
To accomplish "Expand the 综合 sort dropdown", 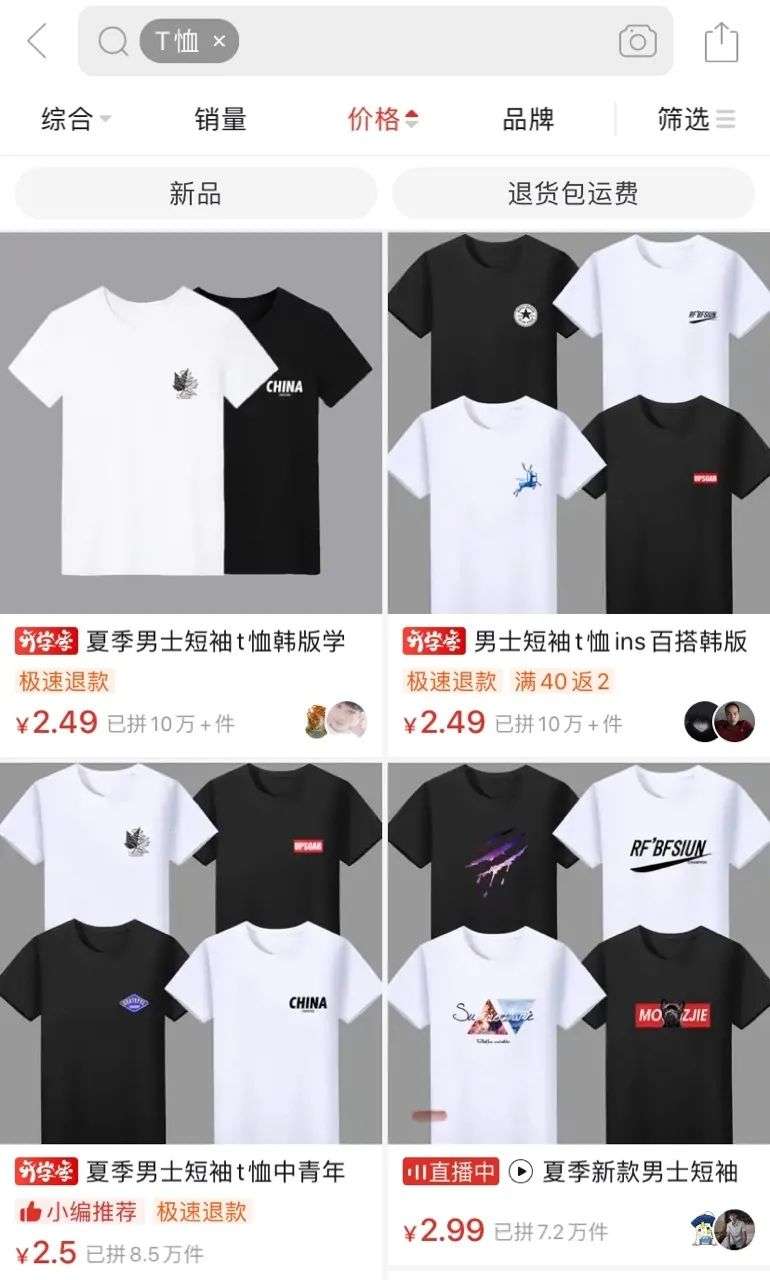I will [76, 120].
